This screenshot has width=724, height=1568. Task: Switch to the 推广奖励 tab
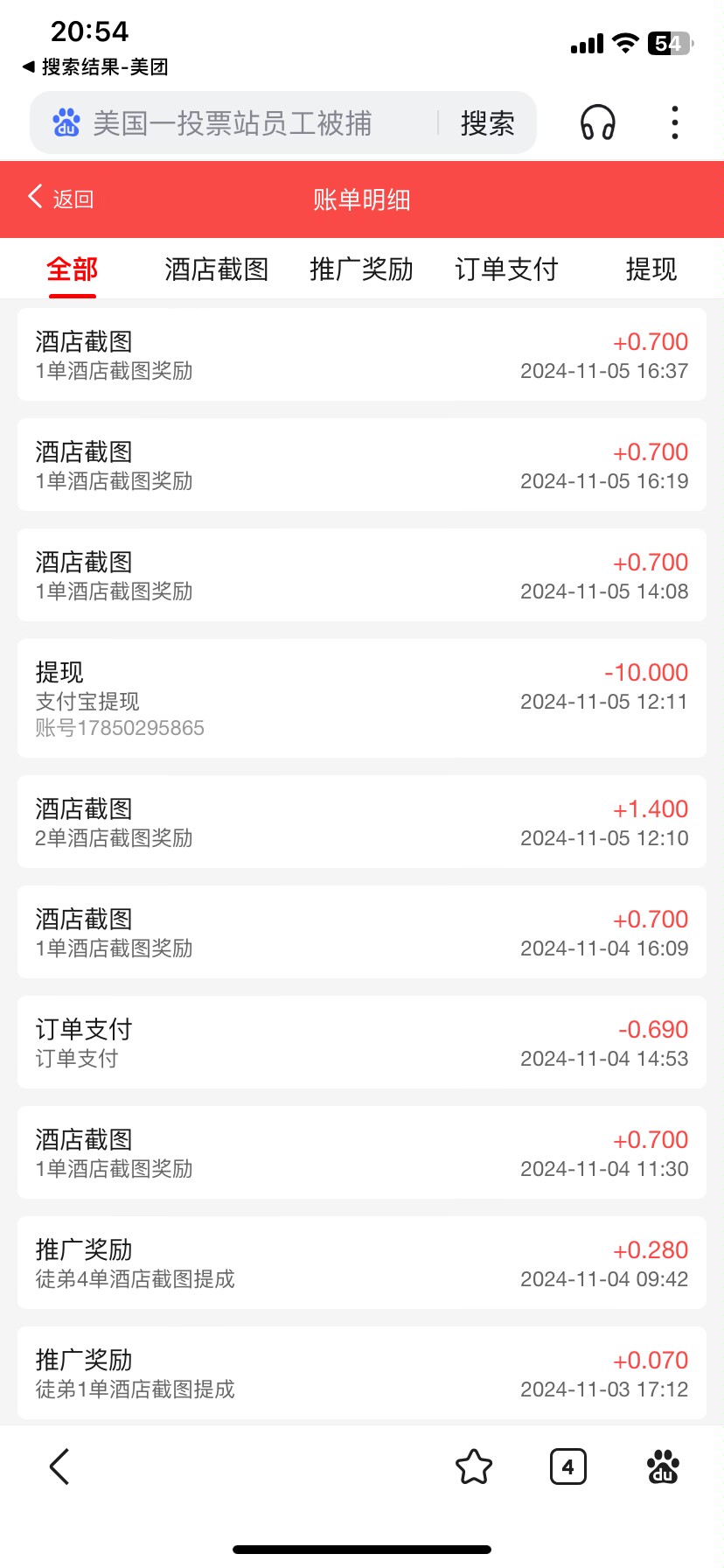(x=361, y=269)
